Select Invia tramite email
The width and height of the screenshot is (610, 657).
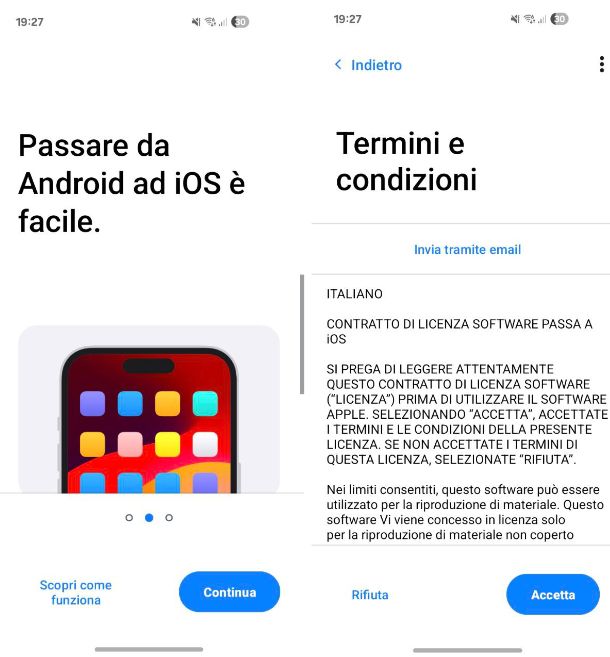(467, 249)
